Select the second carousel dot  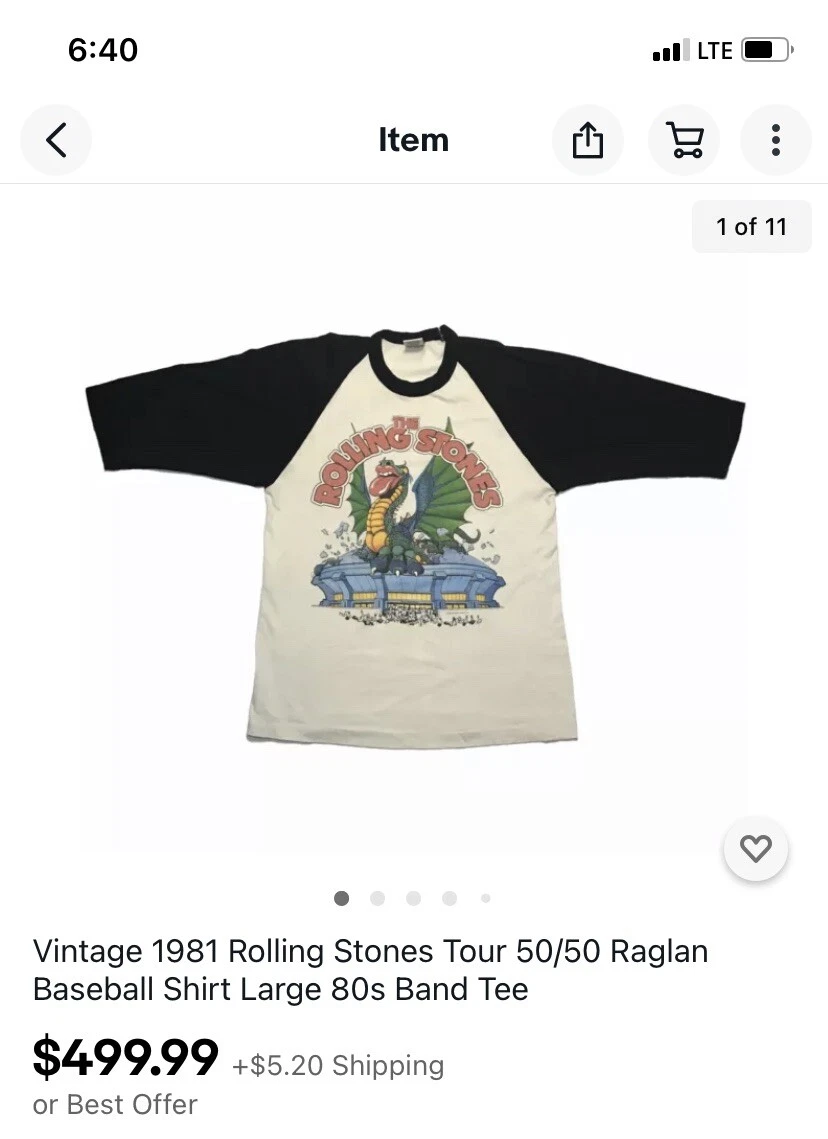click(x=378, y=898)
